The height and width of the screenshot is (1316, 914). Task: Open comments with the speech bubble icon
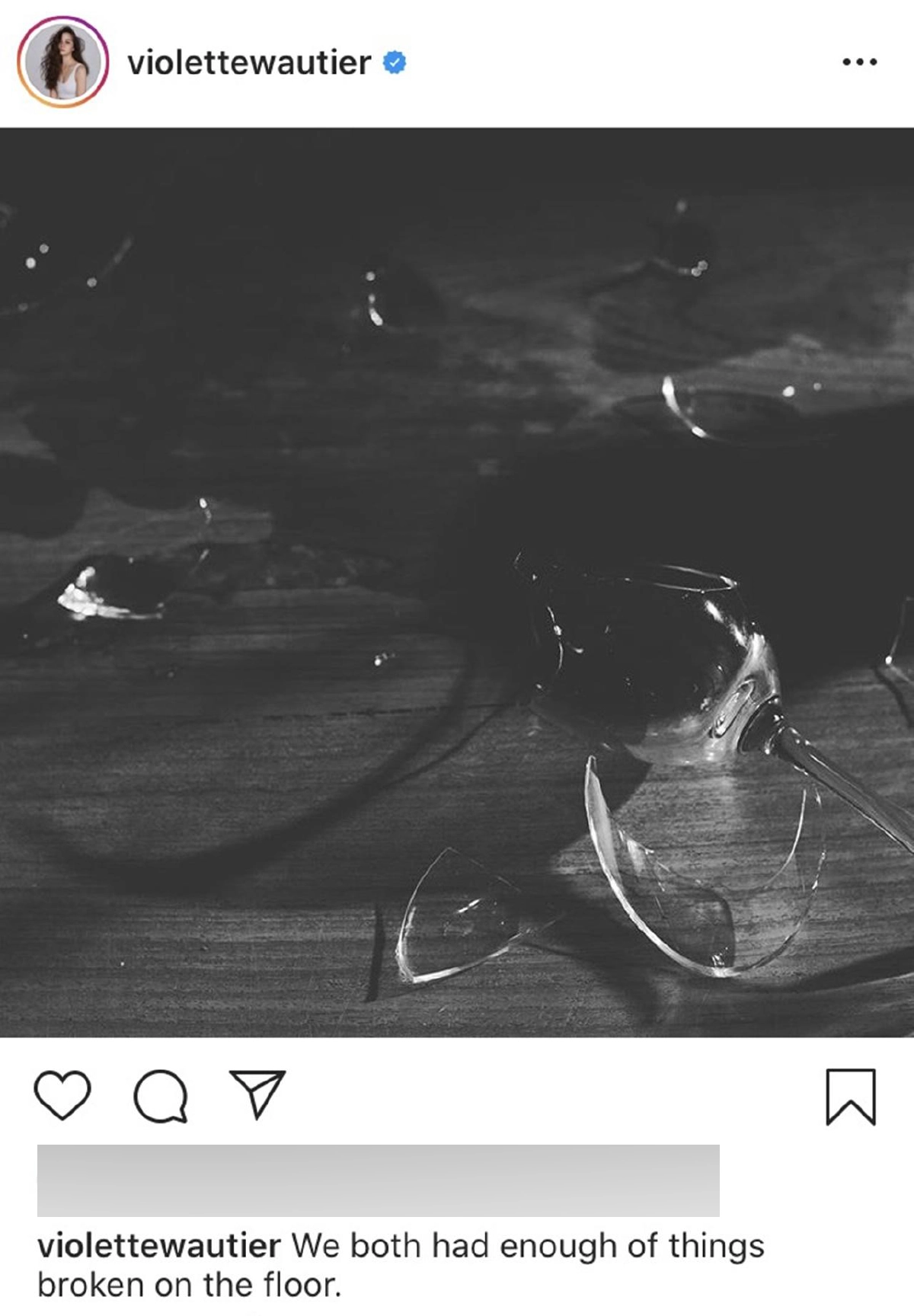tap(160, 1096)
